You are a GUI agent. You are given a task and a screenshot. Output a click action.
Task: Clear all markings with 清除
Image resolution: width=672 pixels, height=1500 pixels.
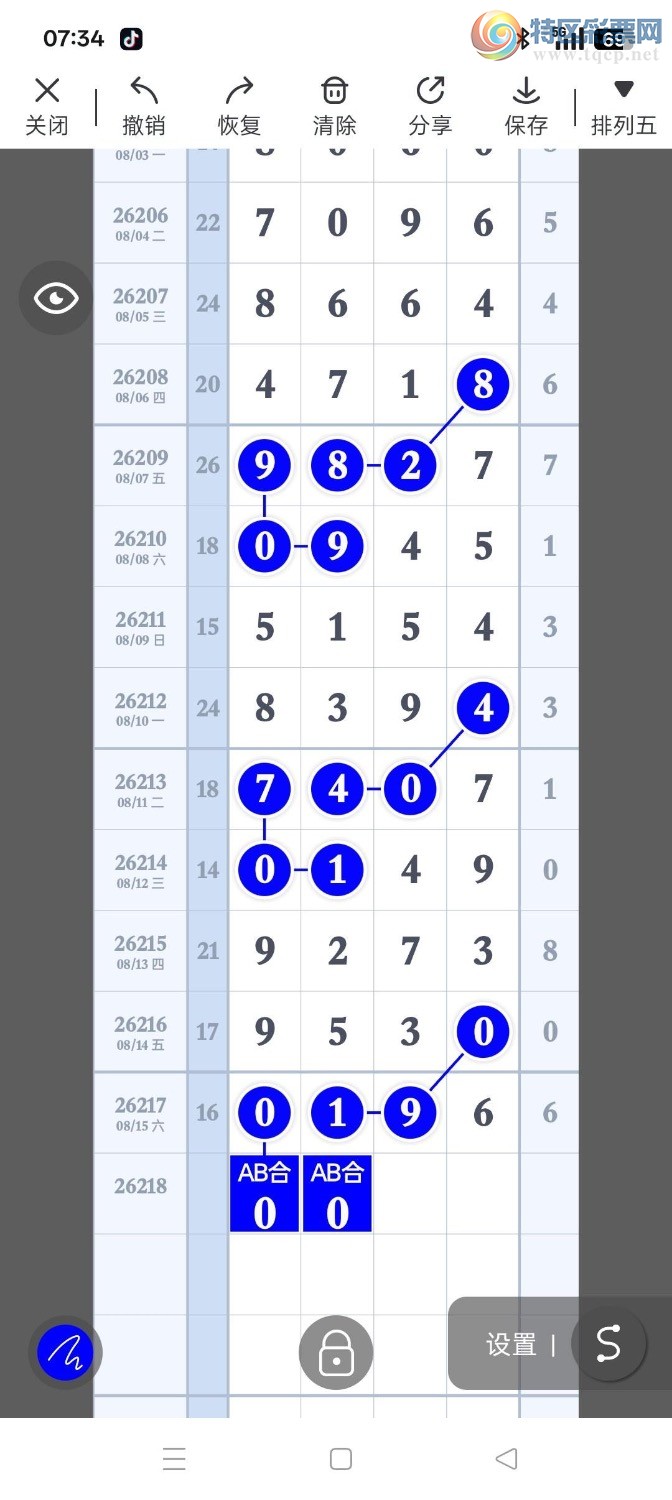(335, 107)
